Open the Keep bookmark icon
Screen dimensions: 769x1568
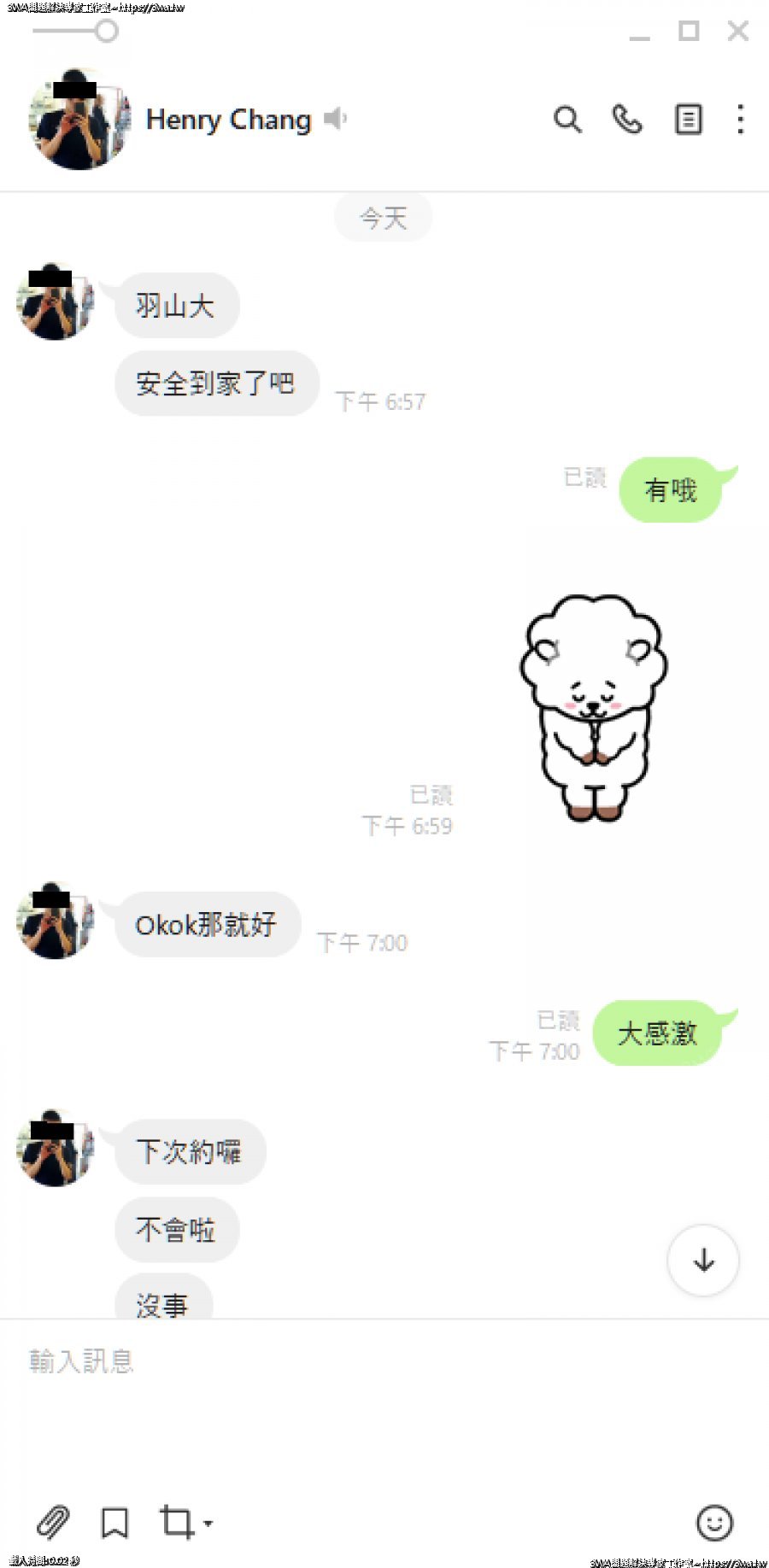pos(114,1522)
